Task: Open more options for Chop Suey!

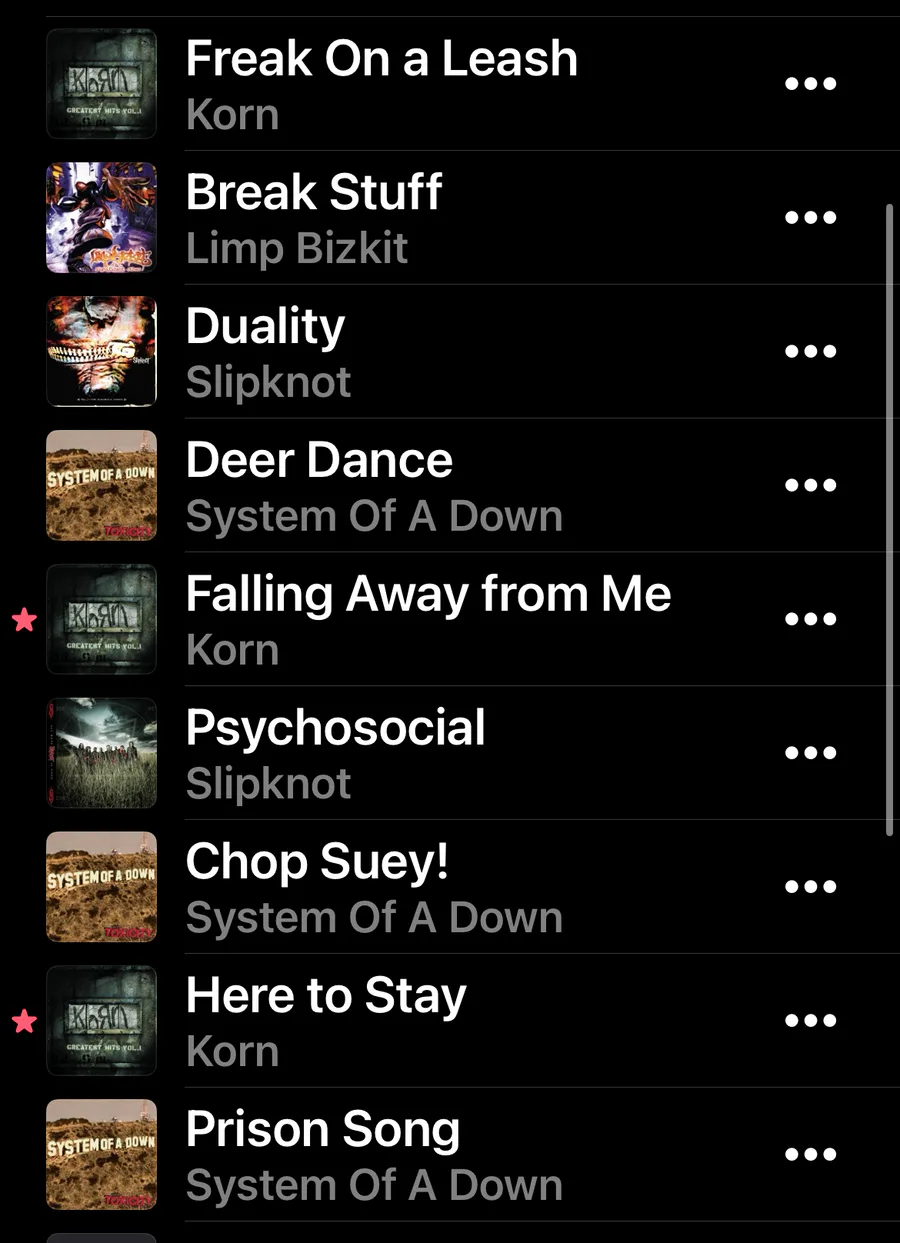Action: coord(810,888)
